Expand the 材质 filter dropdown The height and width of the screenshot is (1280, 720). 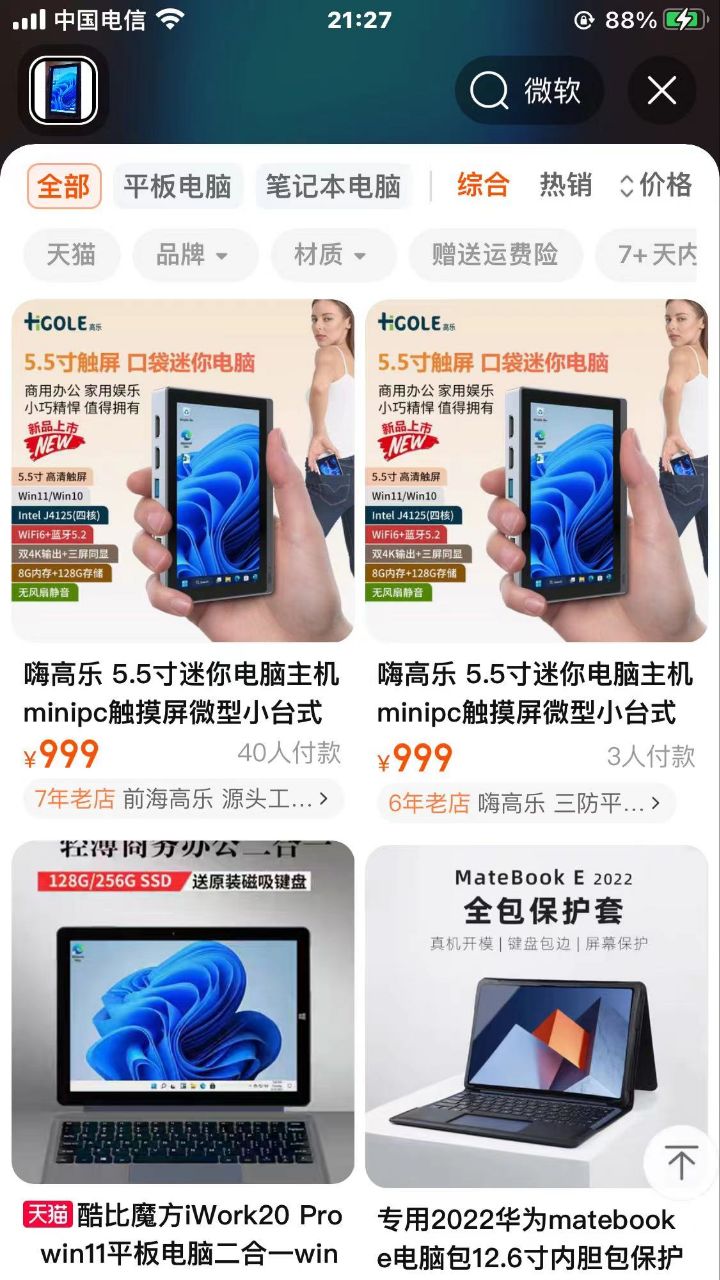[331, 255]
